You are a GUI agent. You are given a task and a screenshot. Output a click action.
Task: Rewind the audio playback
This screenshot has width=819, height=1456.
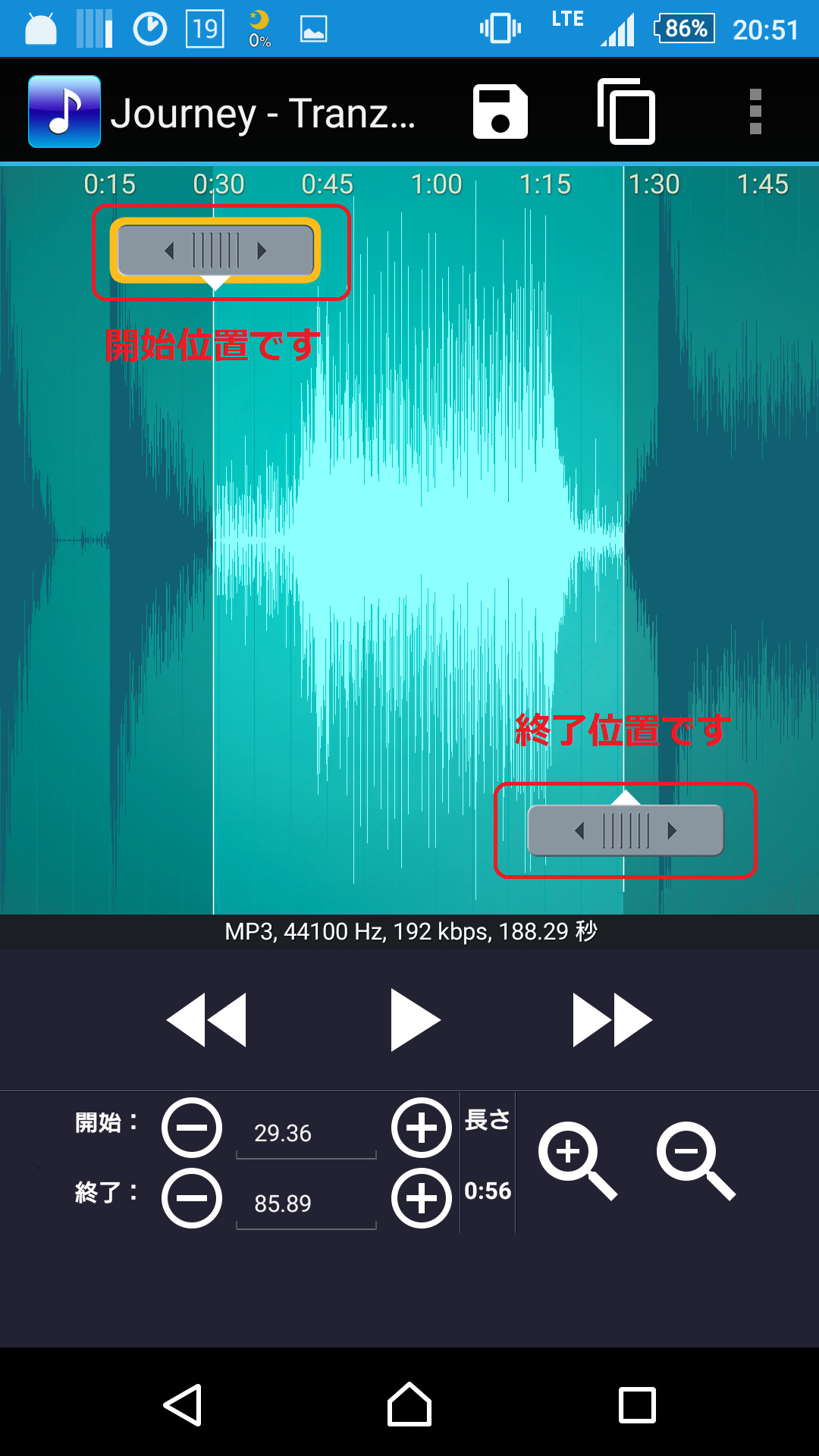206,1019
